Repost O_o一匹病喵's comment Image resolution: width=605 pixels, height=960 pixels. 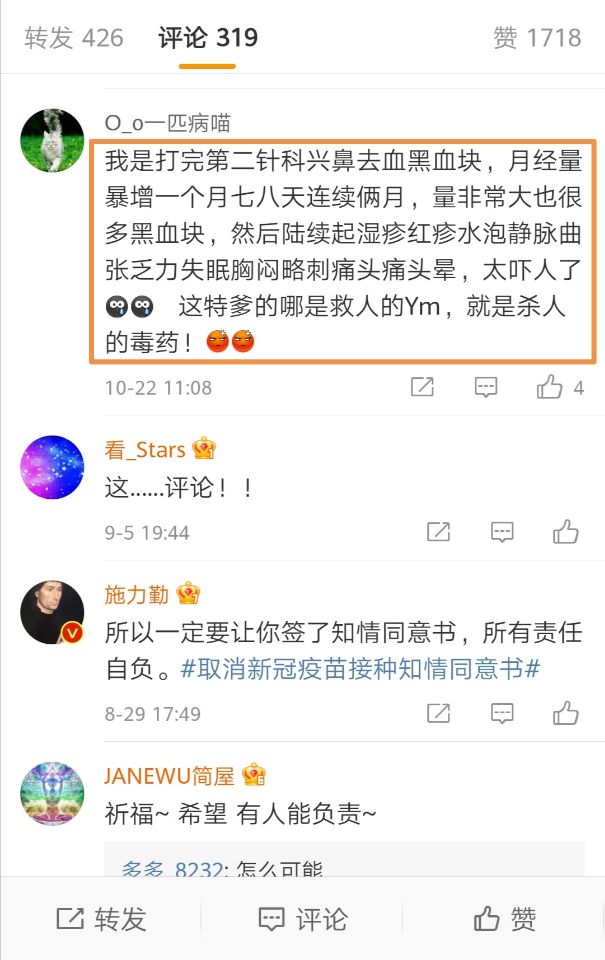tap(422, 388)
